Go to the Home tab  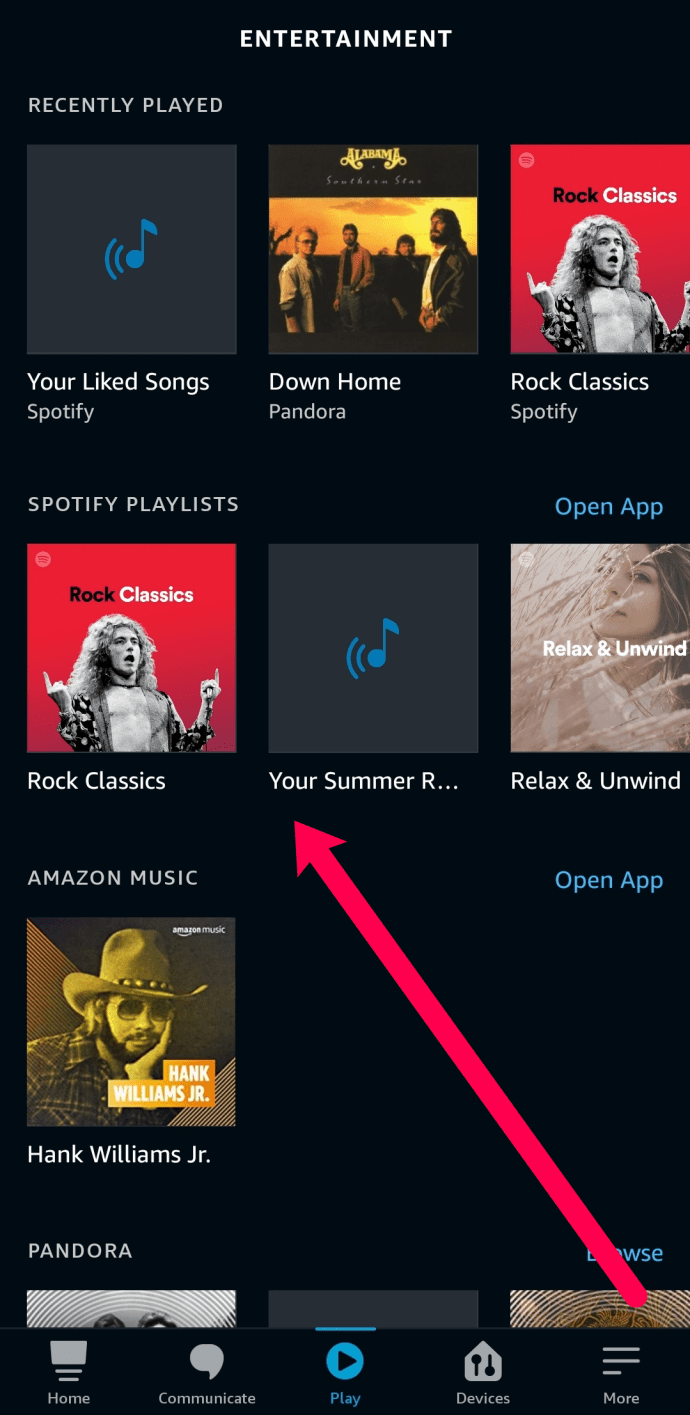[69, 1373]
